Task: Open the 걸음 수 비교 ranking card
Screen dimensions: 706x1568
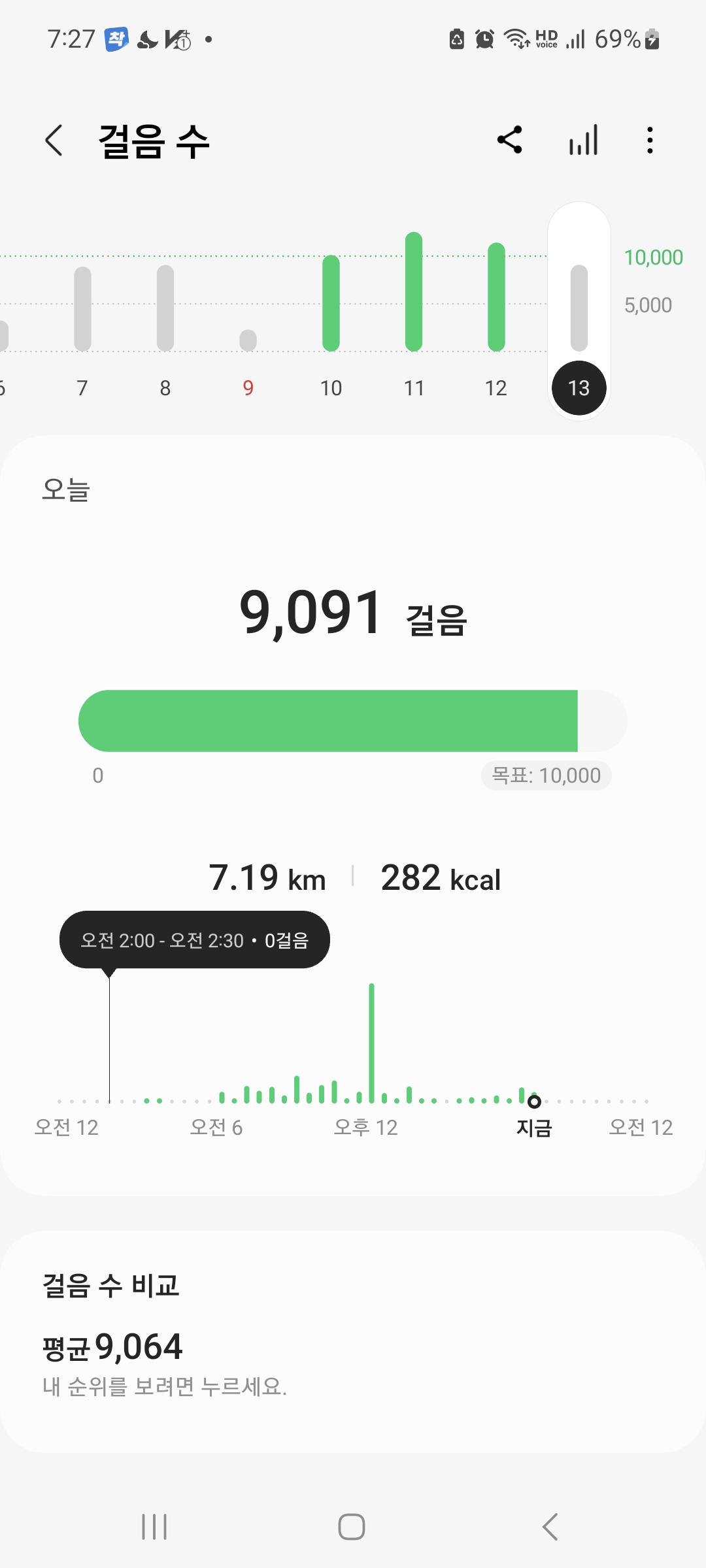Action: click(x=353, y=1342)
